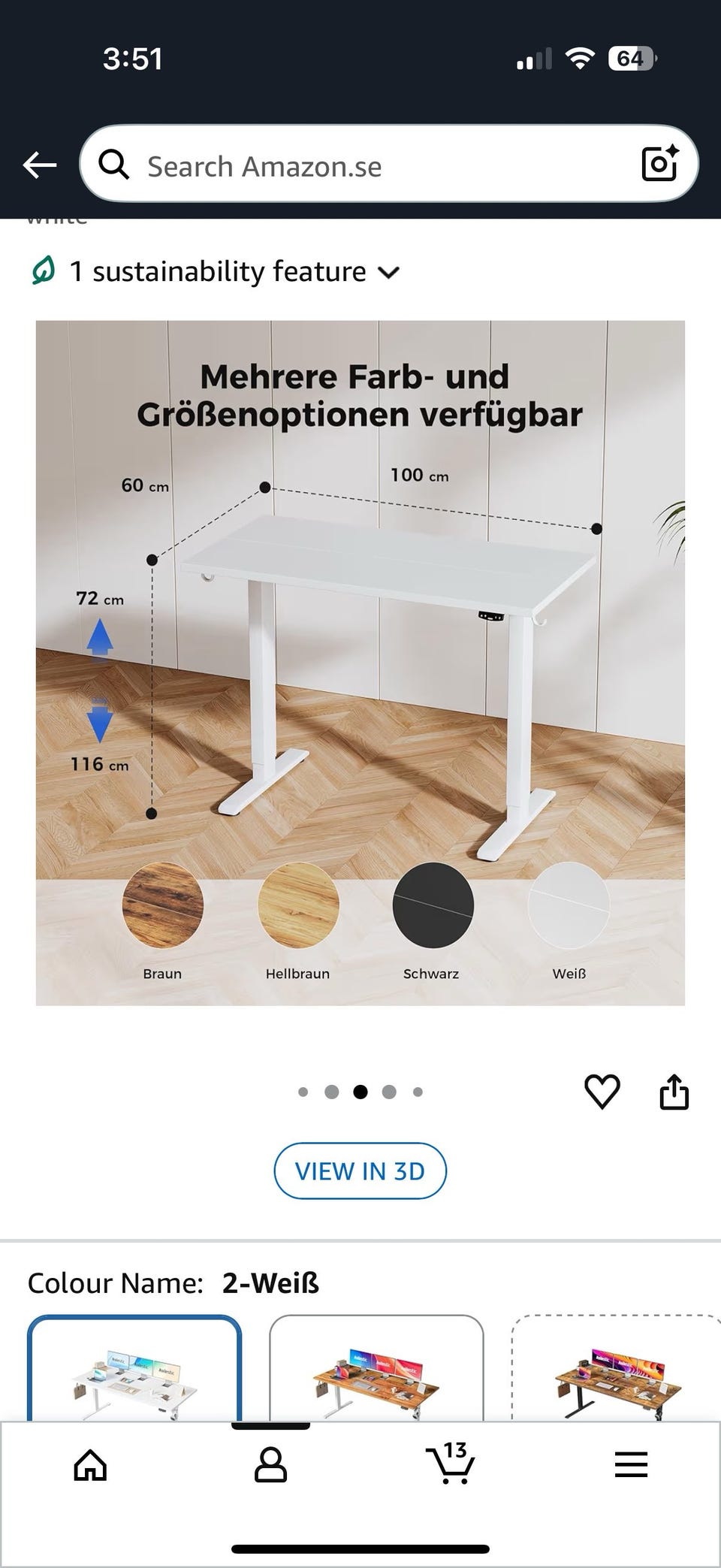
Task: Tap VIEW IN 3D button
Action: pyautogui.click(x=360, y=1171)
